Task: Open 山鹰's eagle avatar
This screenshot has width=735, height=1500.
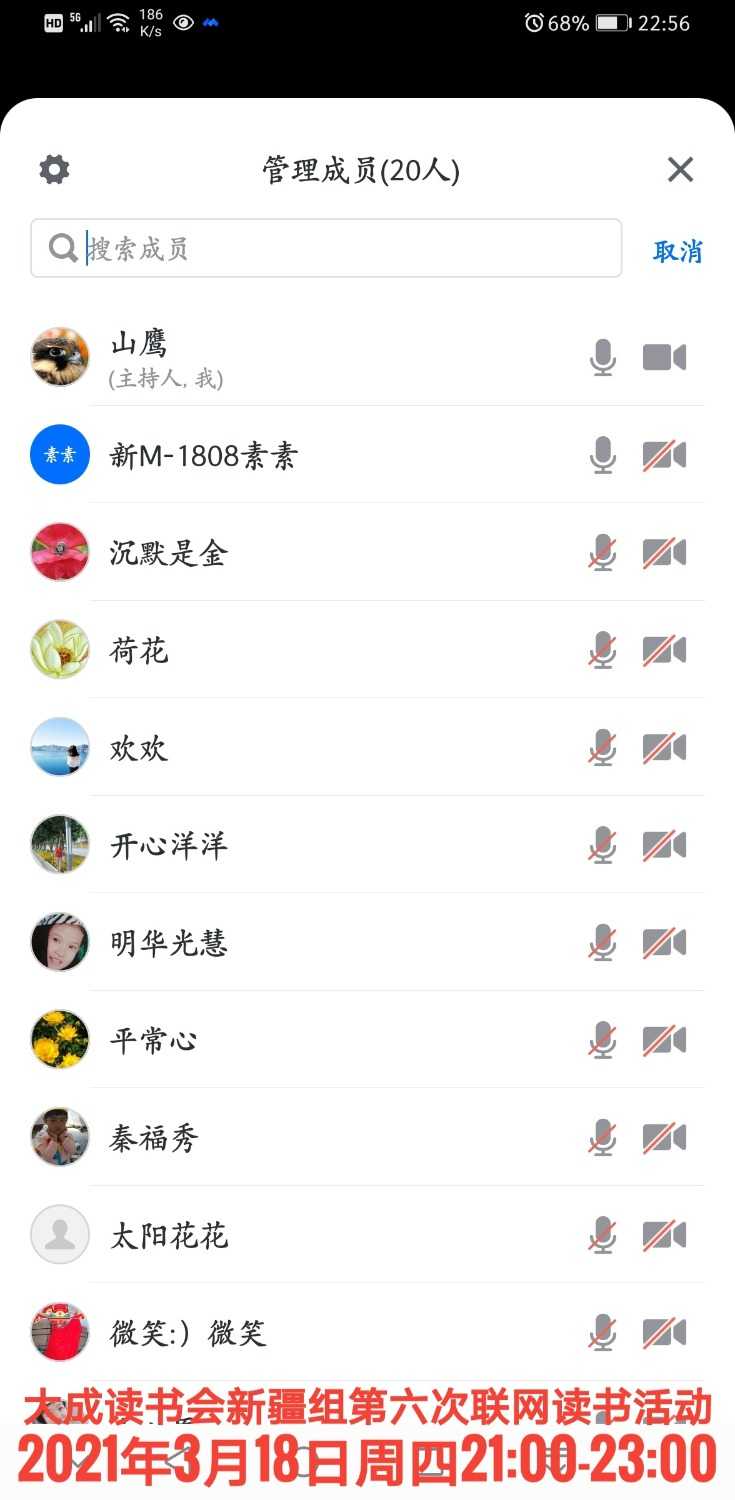Action: pos(59,357)
